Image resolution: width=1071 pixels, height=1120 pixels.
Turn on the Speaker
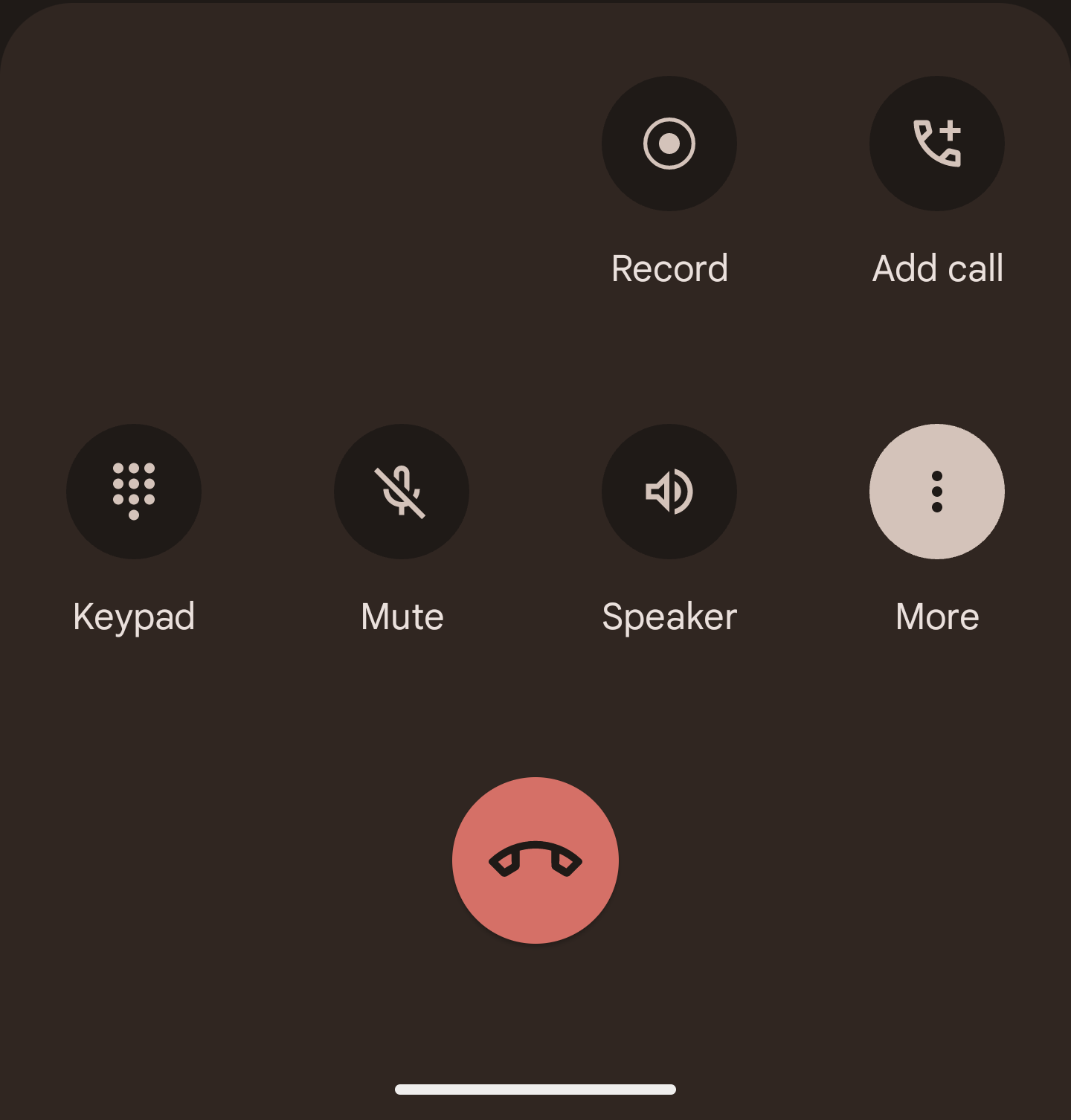pos(669,492)
